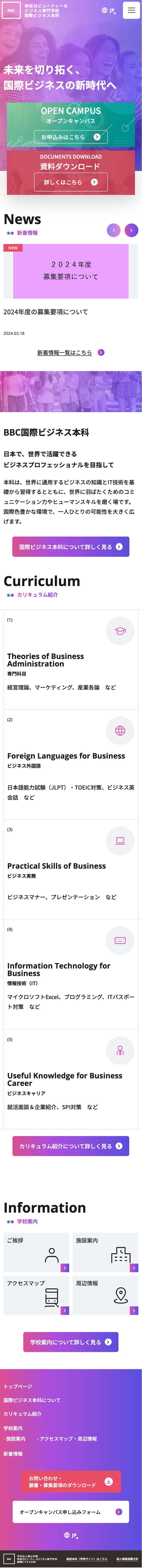Tap カリキュラム紹介について詳しく見る button
Viewport: 142px width, 1568px height.
pos(71,1146)
